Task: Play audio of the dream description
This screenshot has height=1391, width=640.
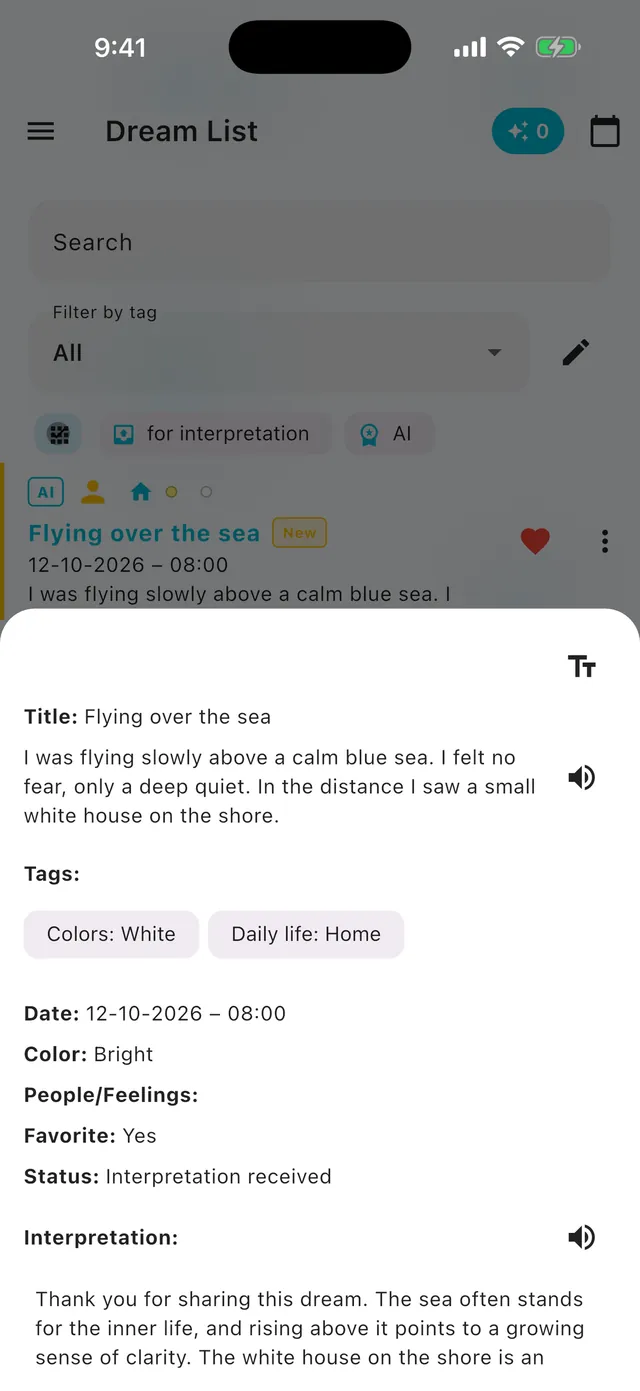Action: click(582, 777)
